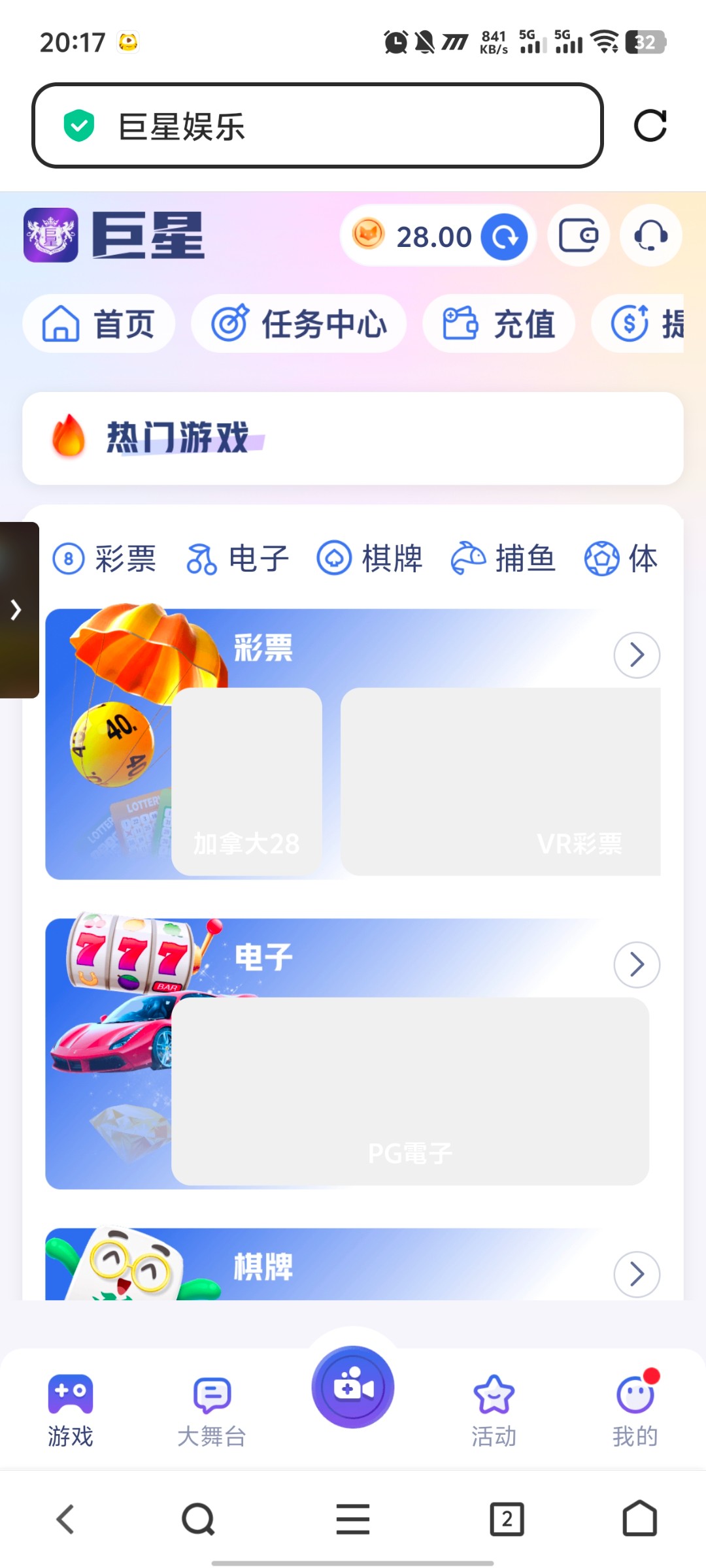
Task: Open the 我的 profile tab
Action: (x=635, y=1411)
